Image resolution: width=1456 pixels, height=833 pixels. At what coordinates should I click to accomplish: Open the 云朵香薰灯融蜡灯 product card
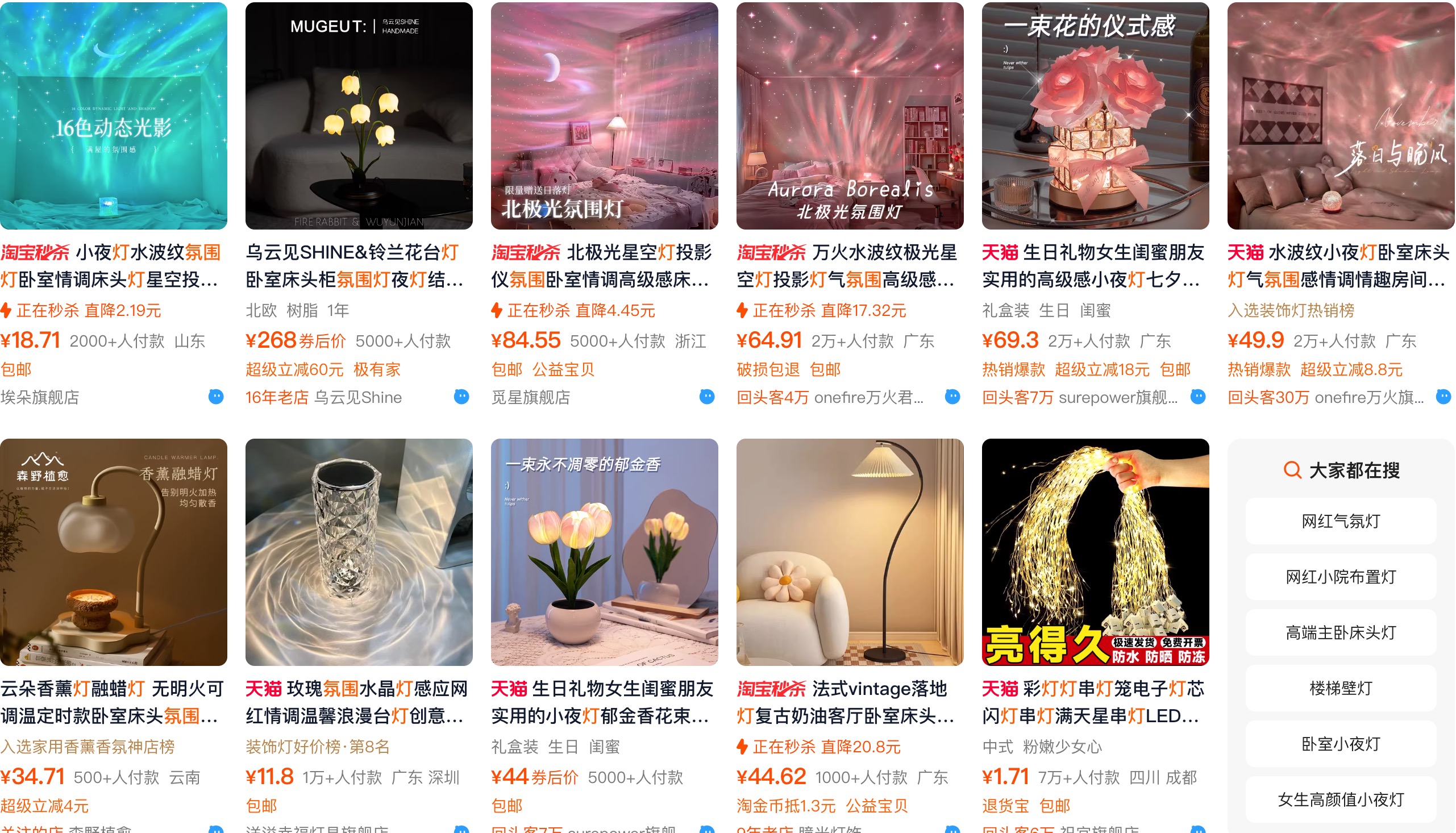pyautogui.click(x=113, y=552)
